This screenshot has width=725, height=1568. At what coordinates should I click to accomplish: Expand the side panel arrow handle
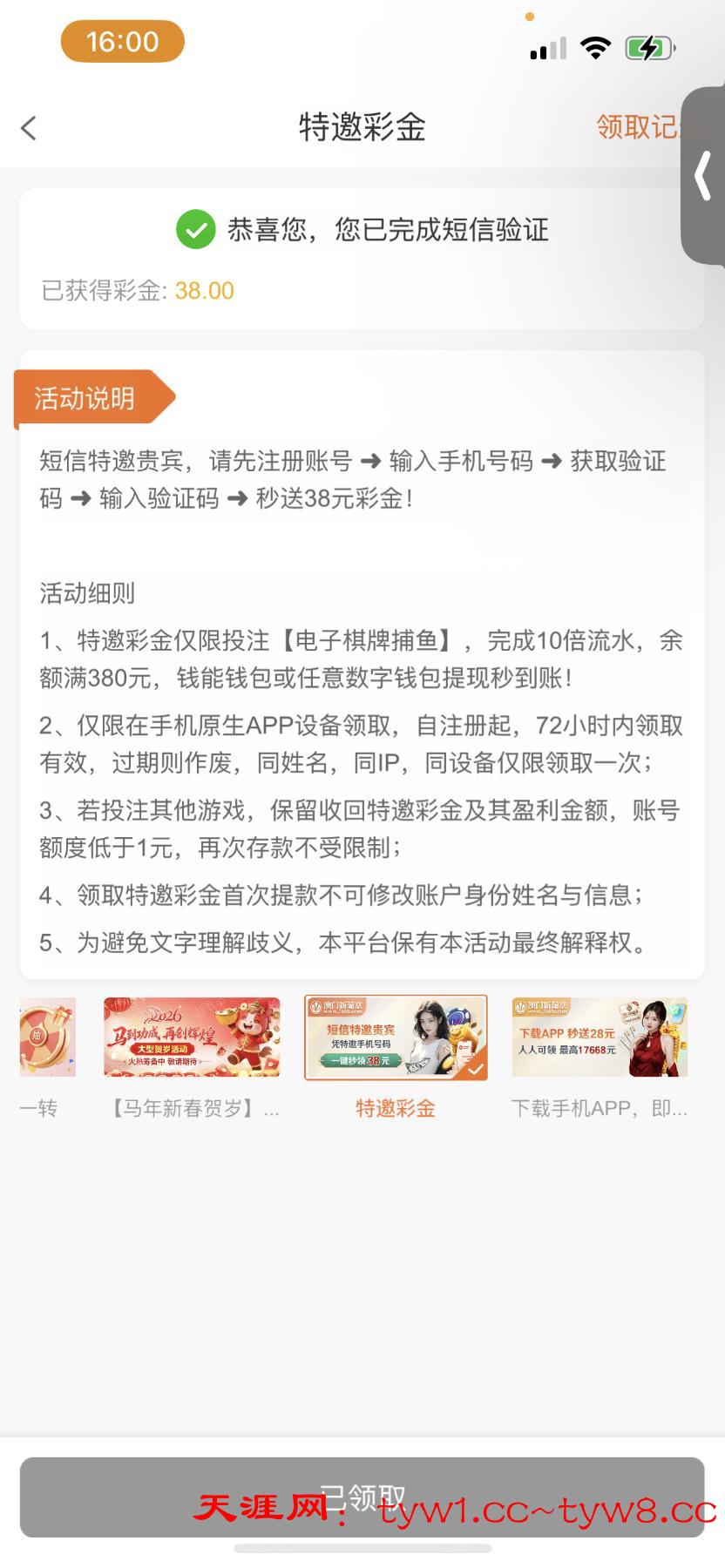tap(704, 176)
